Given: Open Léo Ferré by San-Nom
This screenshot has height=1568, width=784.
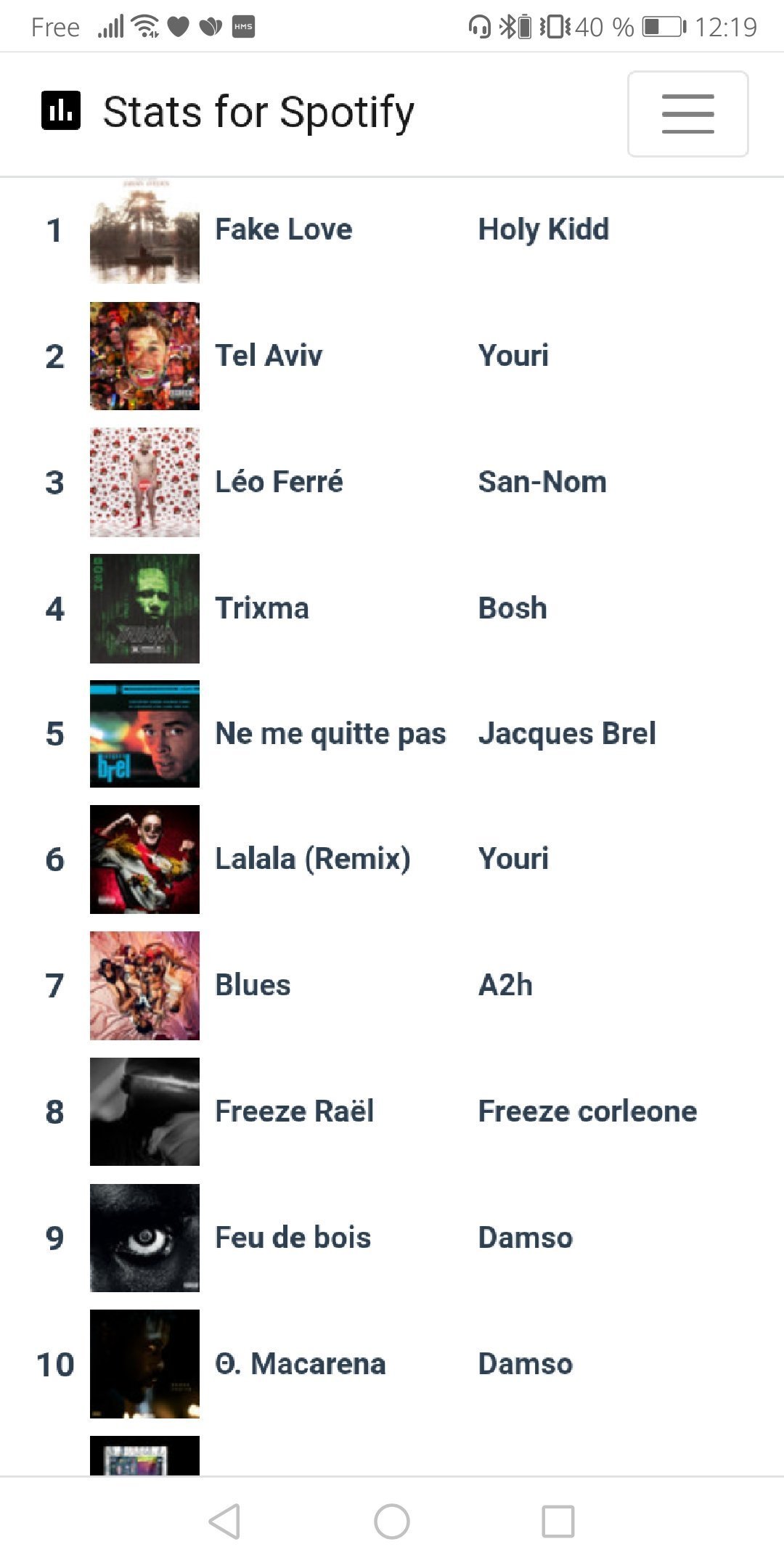Looking at the screenshot, I should click(x=392, y=482).
